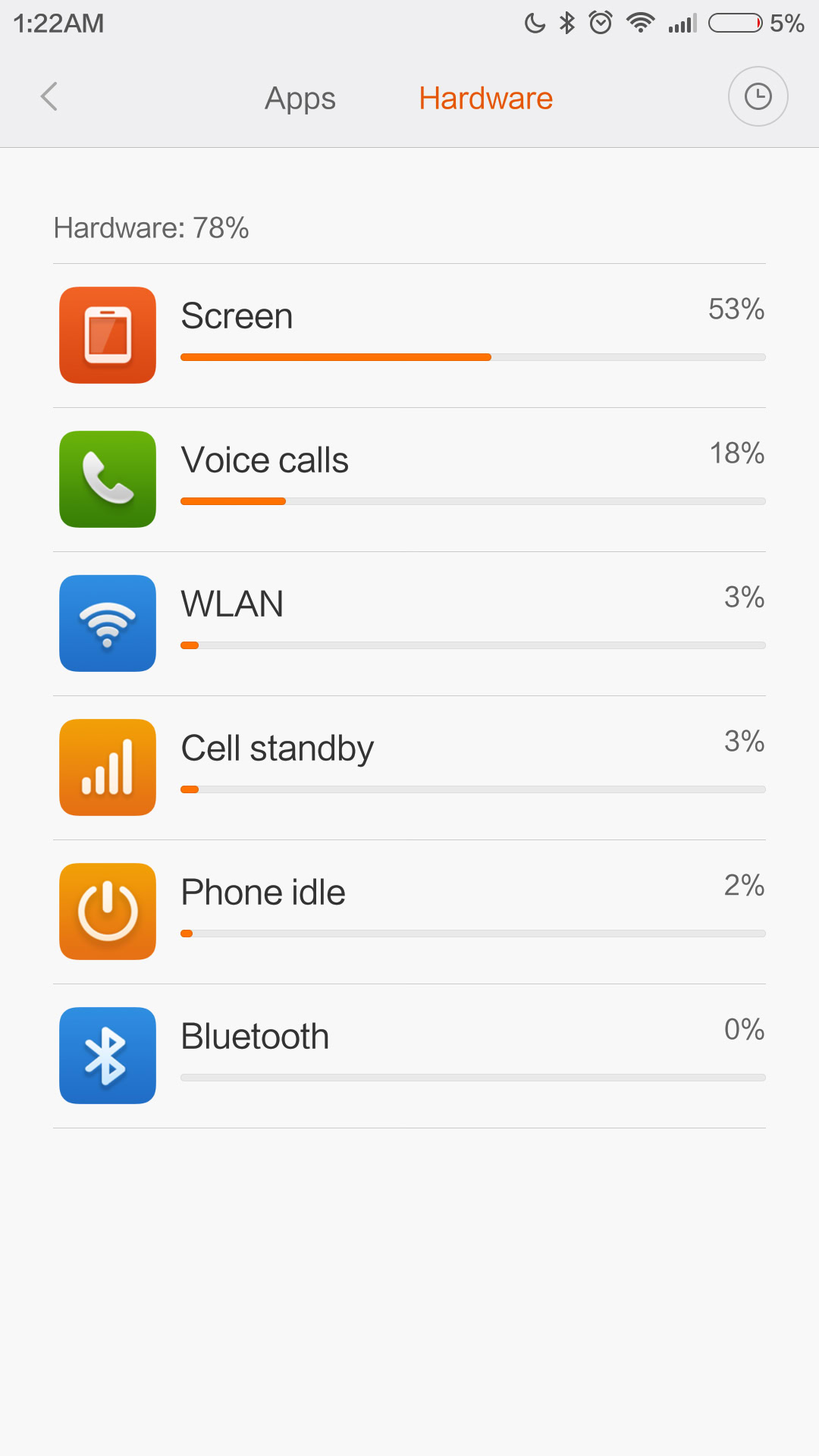View Phone idle battery usage
The image size is (819, 1456).
point(409,912)
